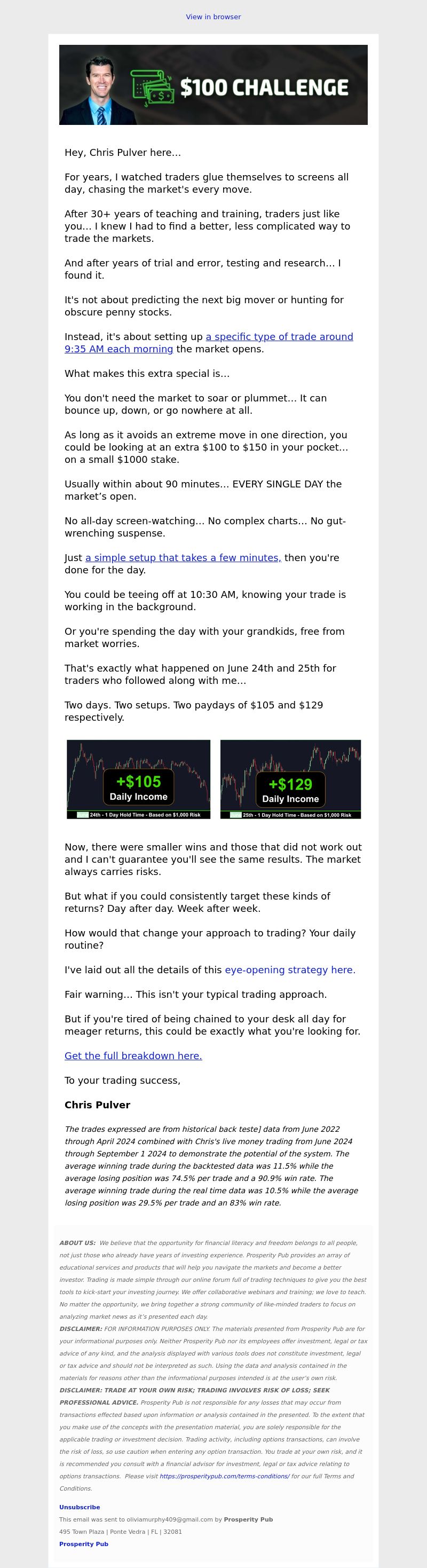Open the +$105 Daily Income chart image
This screenshot has width=427, height=1568.
(x=138, y=779)
